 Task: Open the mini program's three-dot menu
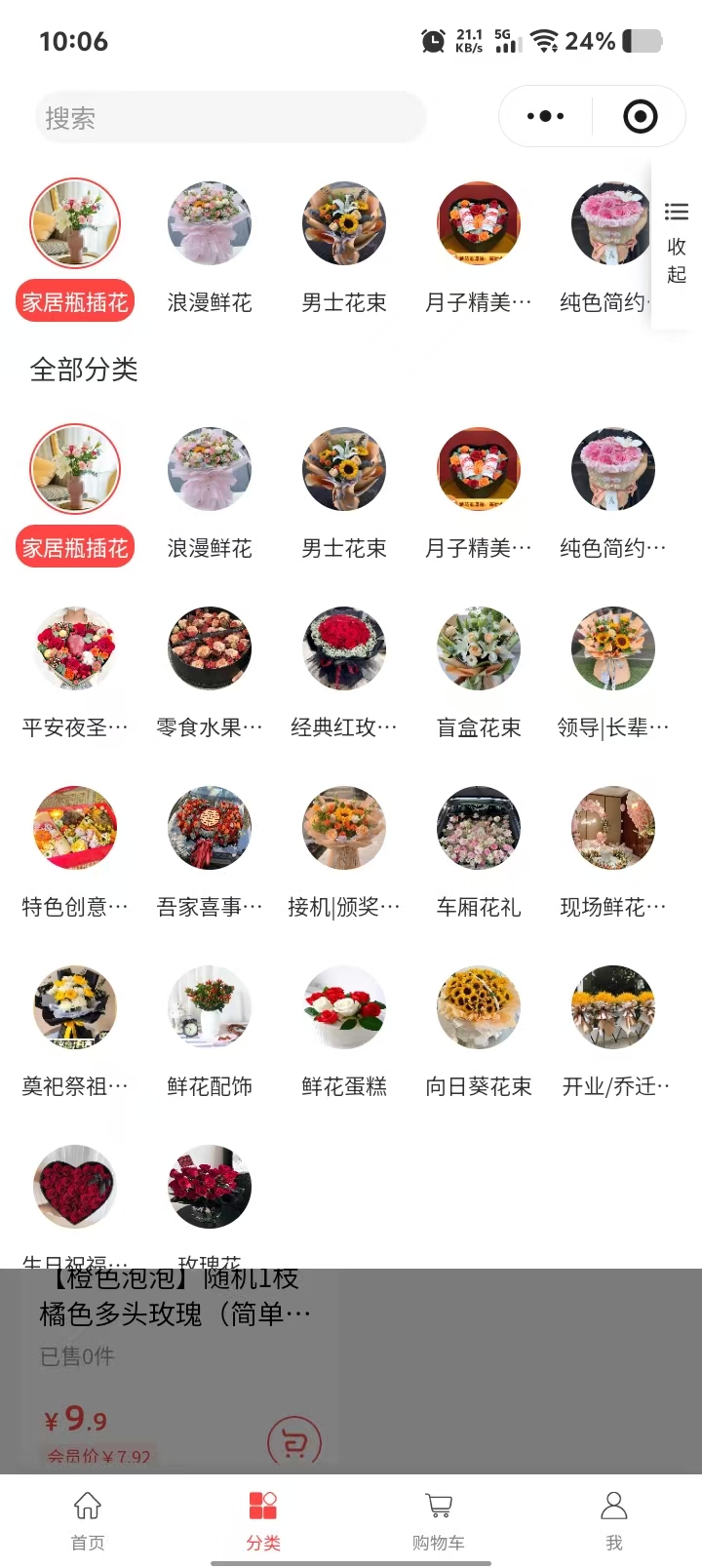click(x=545, y=116)
